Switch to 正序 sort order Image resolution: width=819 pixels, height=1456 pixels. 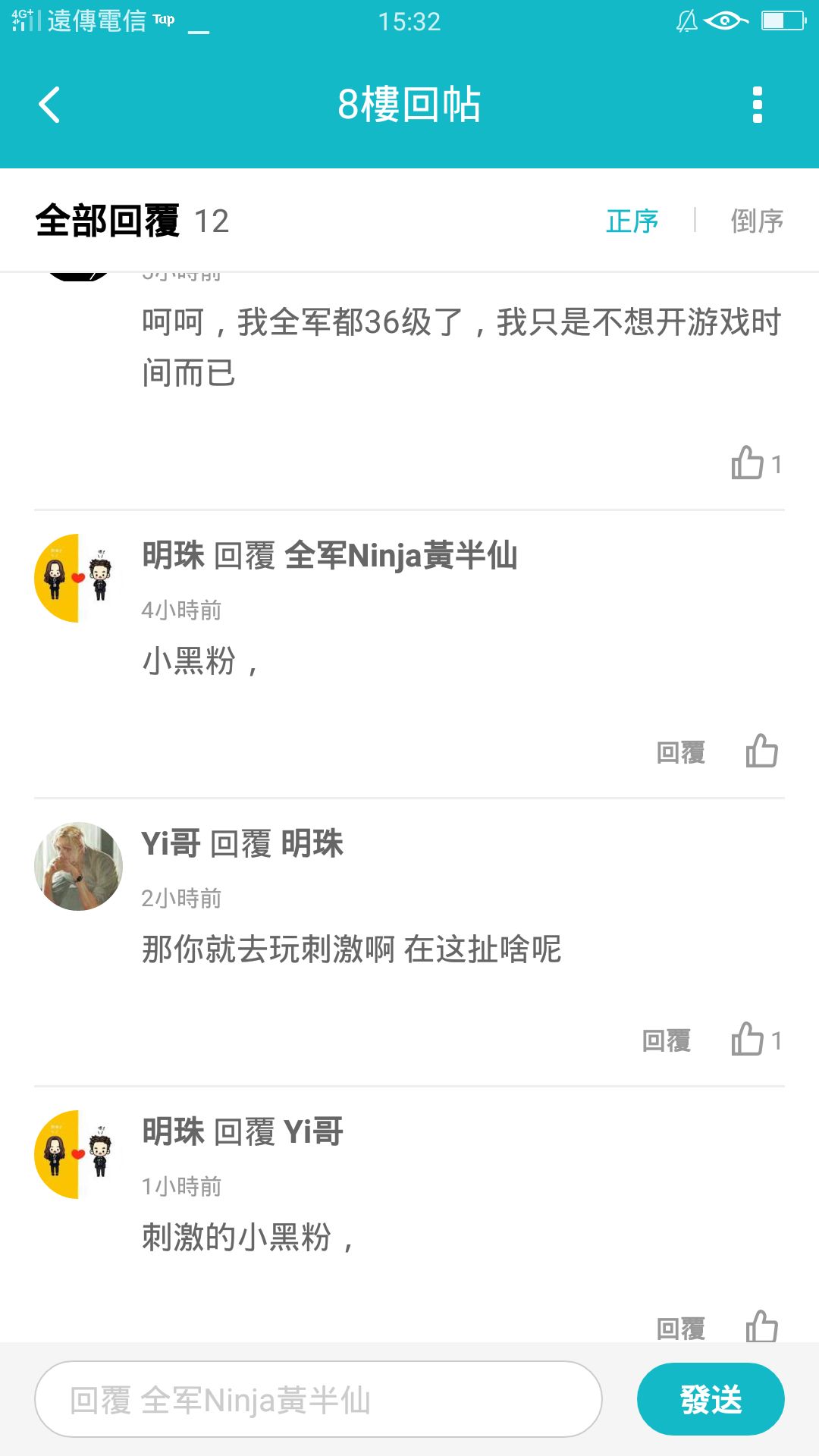[632, 221]
